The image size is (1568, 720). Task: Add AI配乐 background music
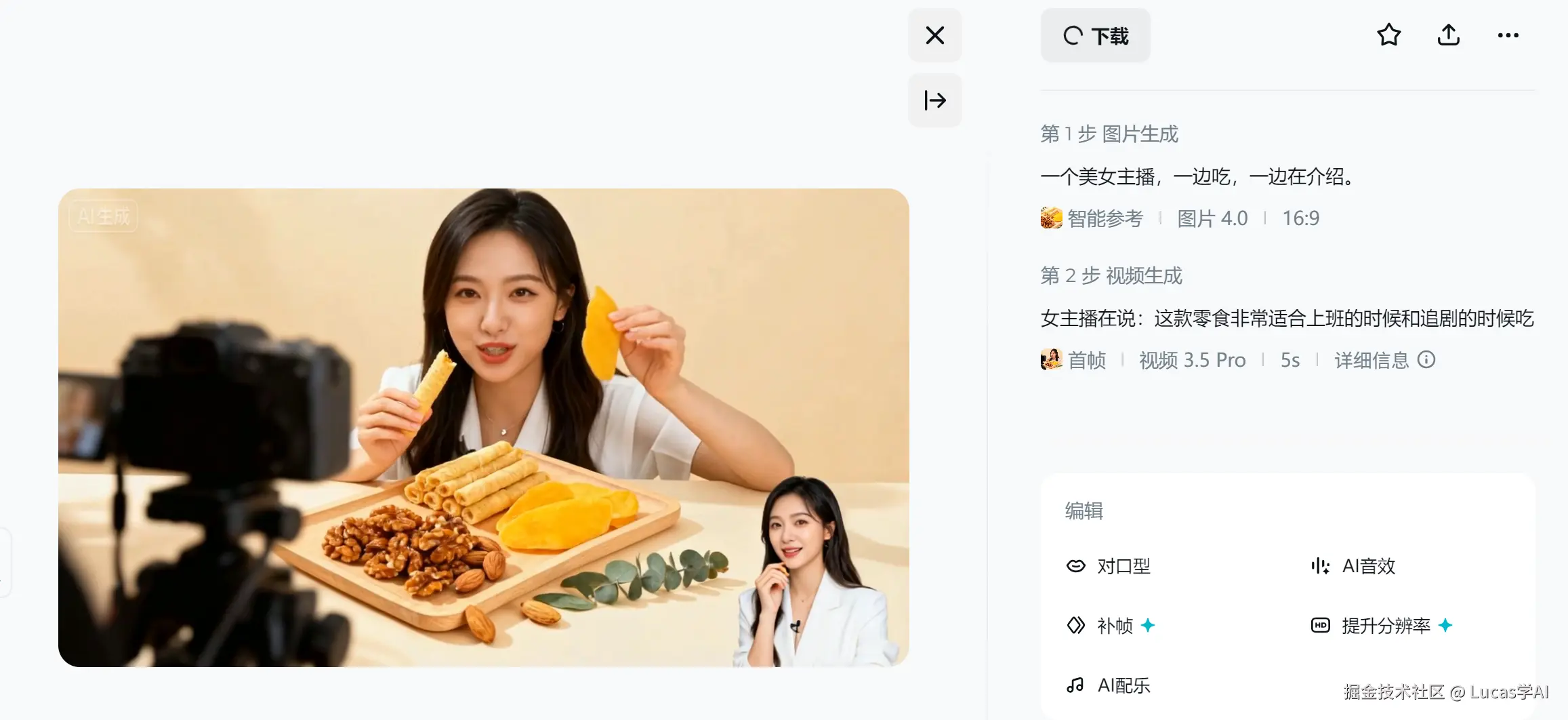pos(1109,685)
